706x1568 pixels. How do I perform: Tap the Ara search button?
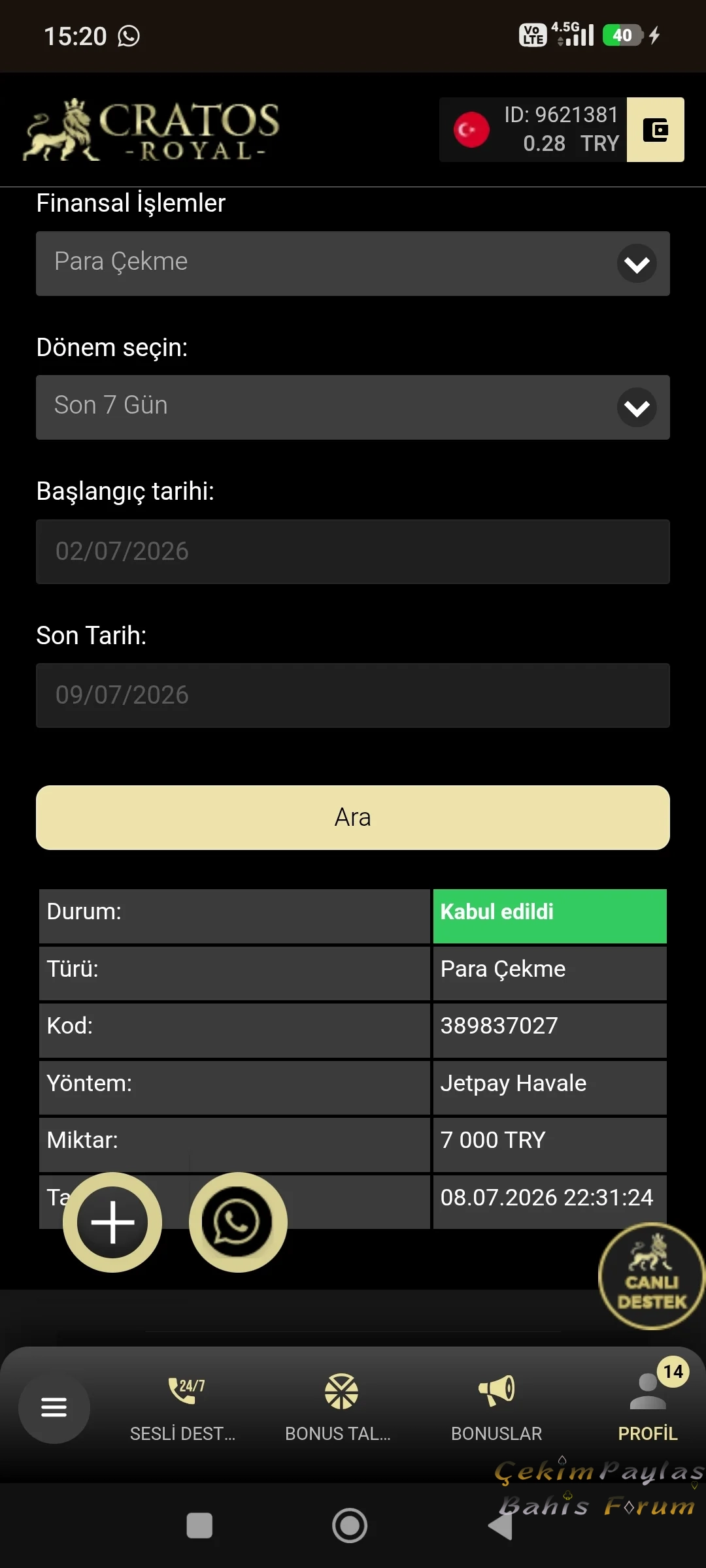353,817
